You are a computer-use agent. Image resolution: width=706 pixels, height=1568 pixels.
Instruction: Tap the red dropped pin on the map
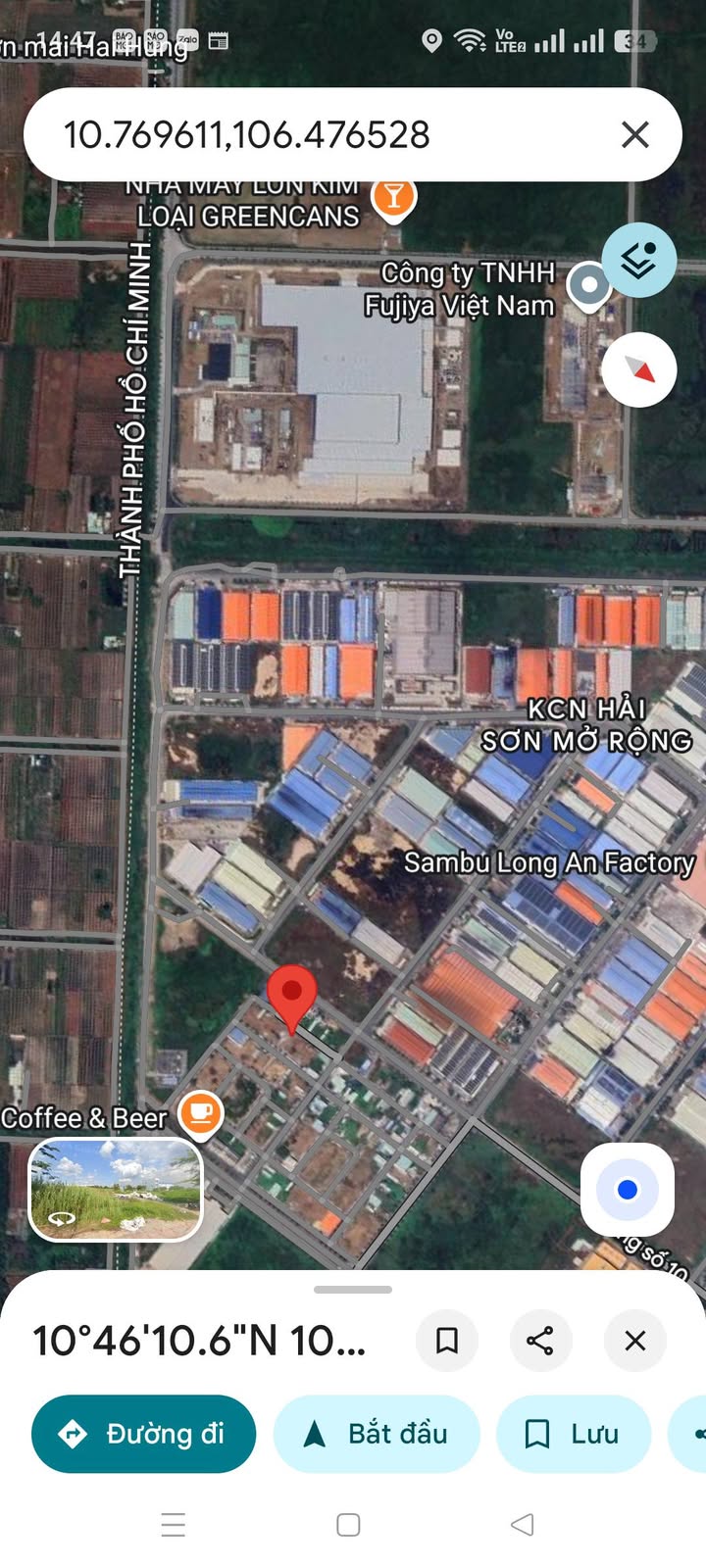point(291,997)
